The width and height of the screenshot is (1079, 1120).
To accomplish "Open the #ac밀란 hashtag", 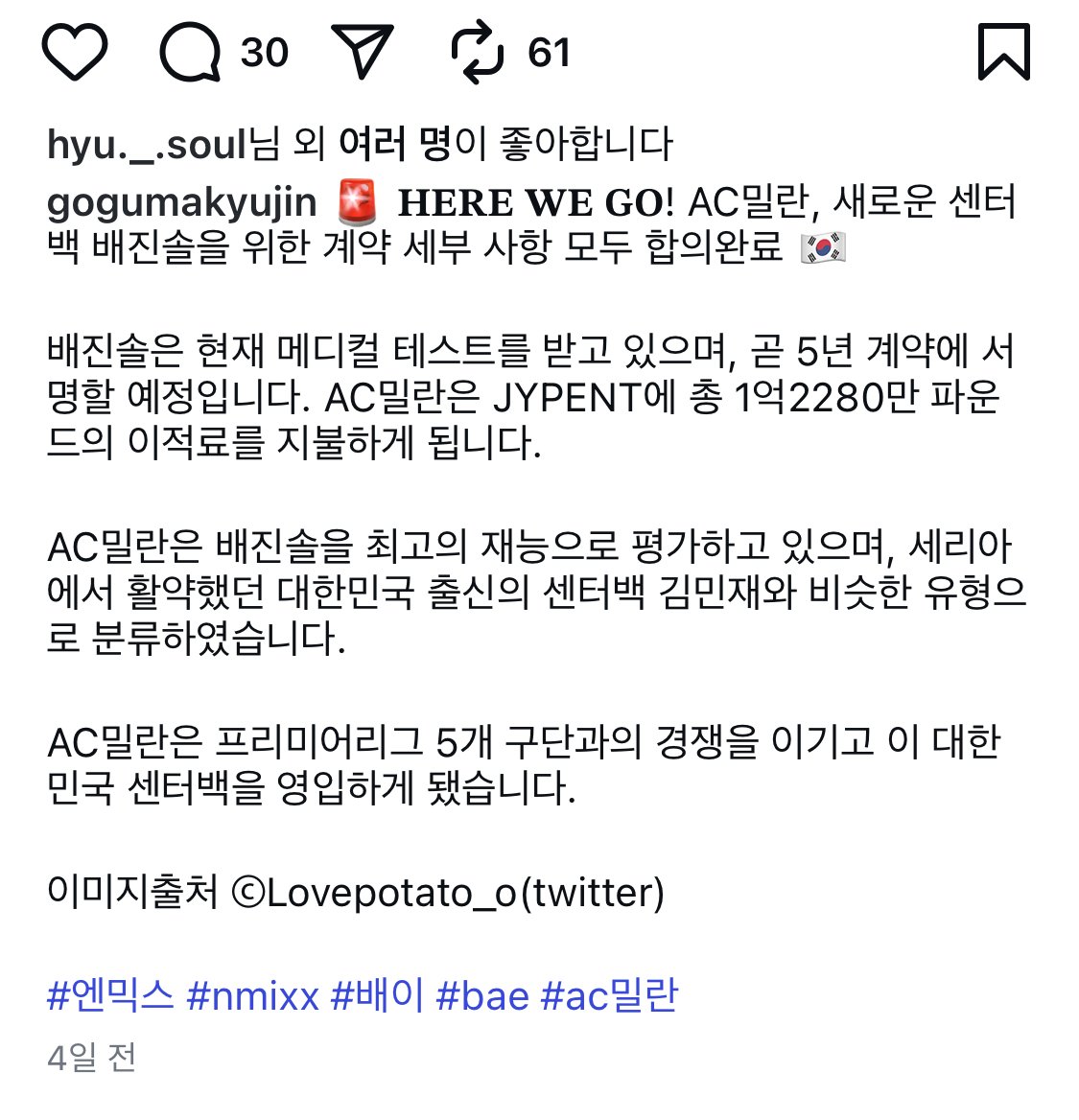I will click(x=609, y=995).
